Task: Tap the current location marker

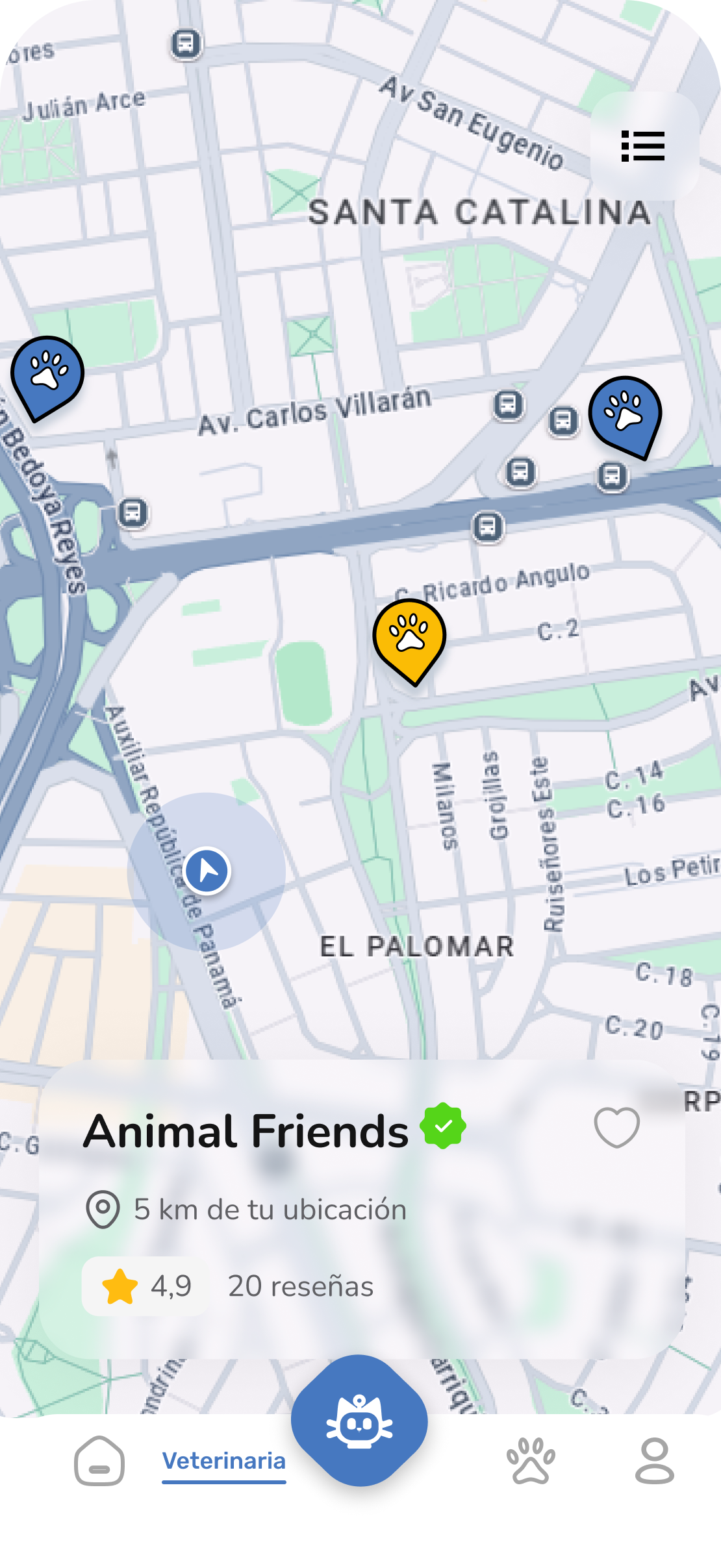Action: [x=207, y=871]
